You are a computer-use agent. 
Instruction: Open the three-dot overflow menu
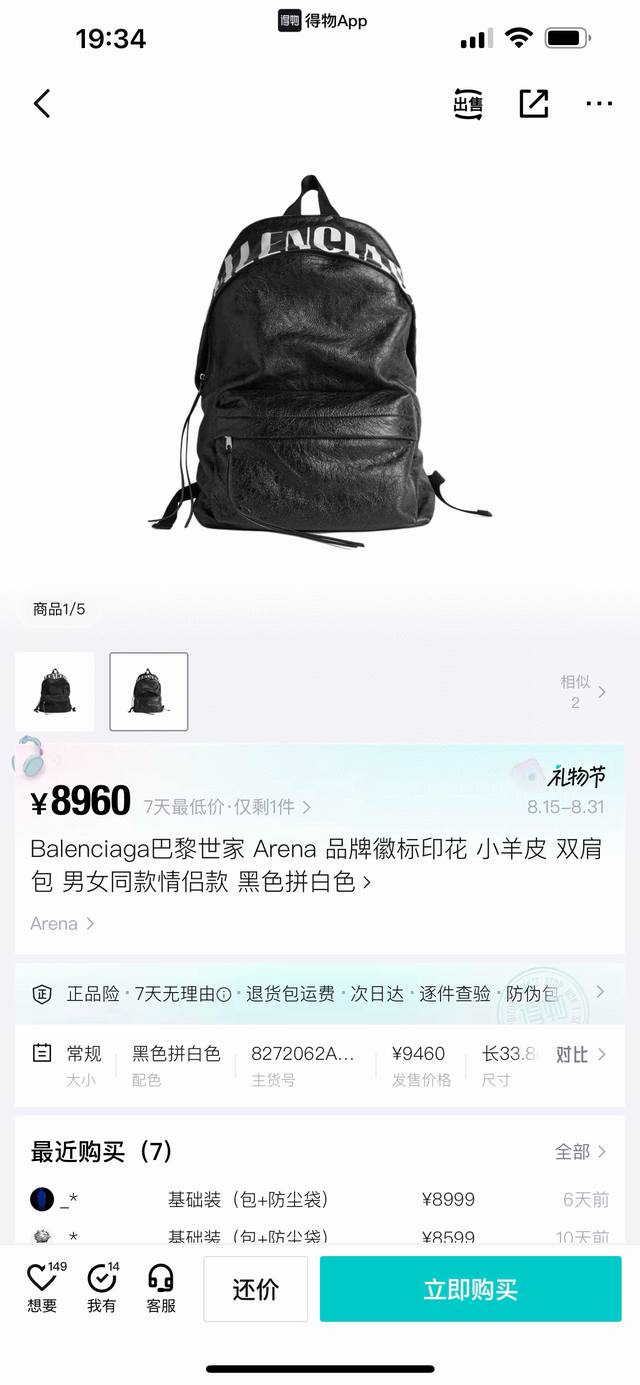click(599, 103)
